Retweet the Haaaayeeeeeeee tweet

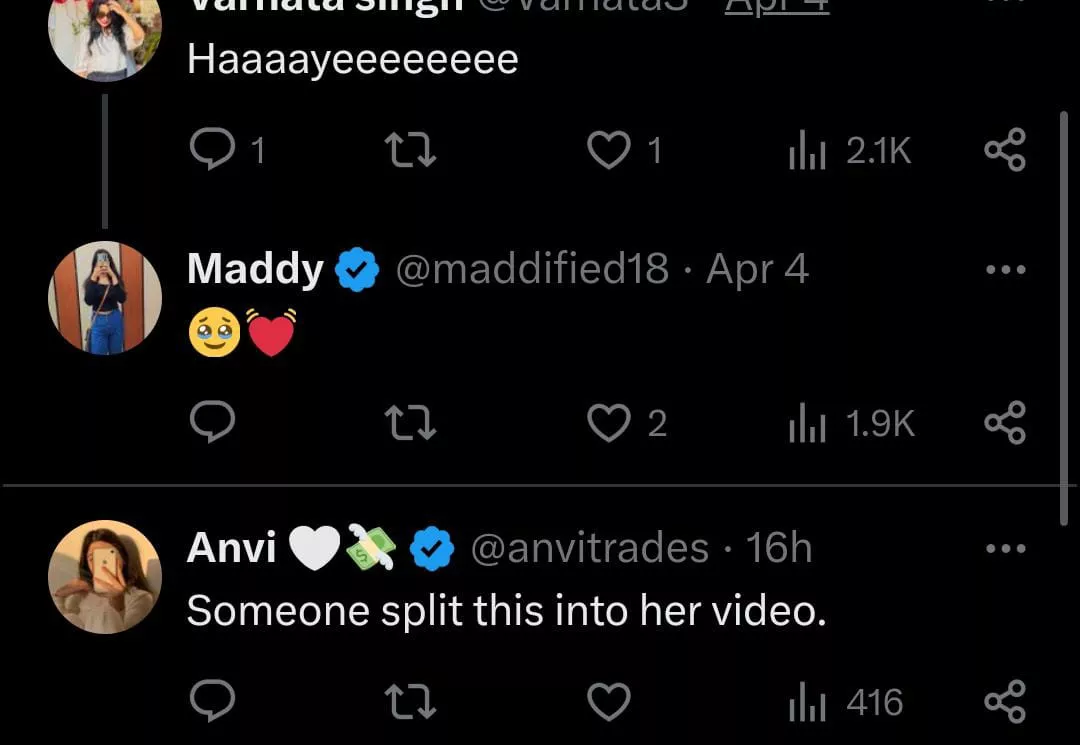click(x=410, y=151)
